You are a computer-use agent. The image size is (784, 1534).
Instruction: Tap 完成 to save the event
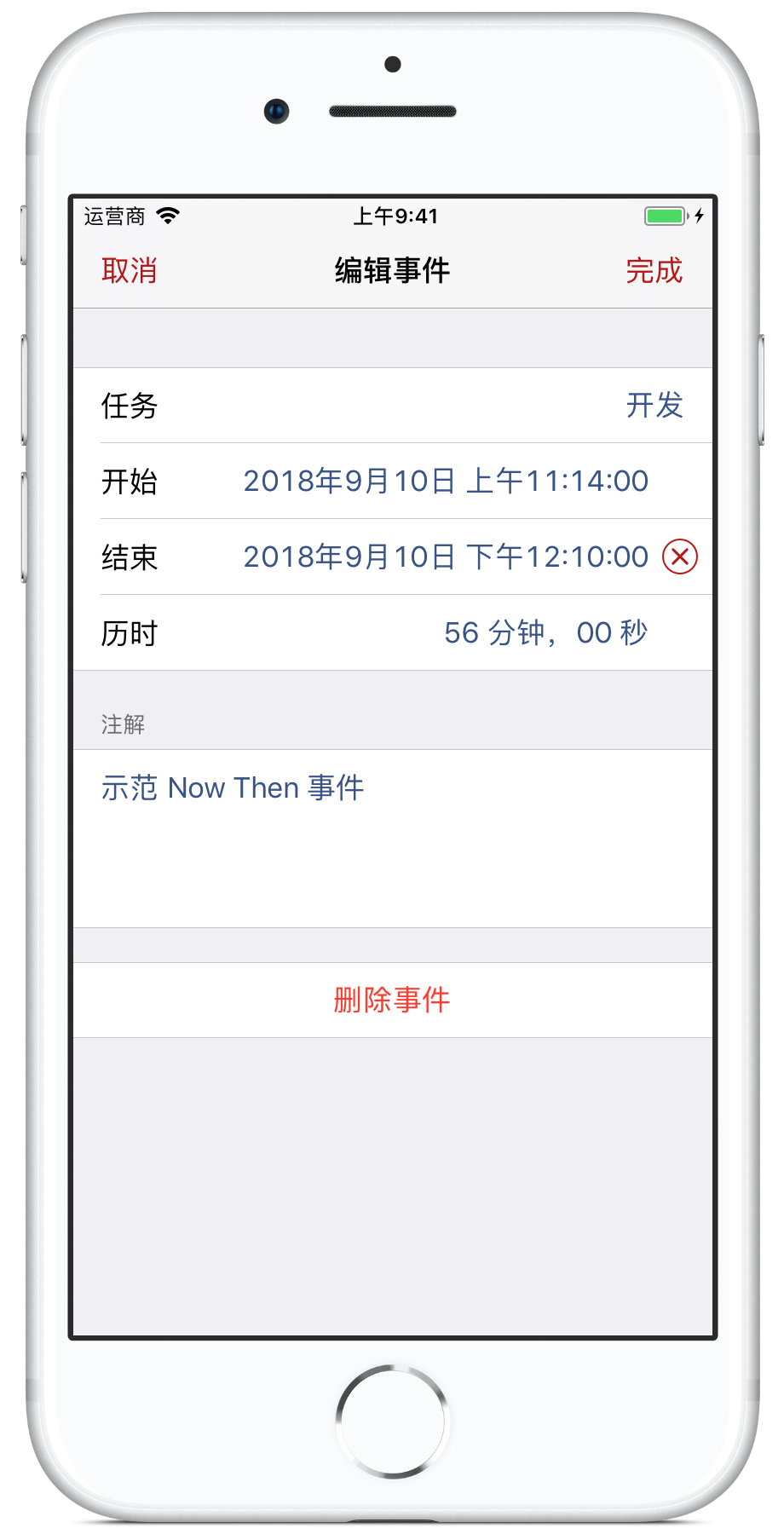[654, 270]
